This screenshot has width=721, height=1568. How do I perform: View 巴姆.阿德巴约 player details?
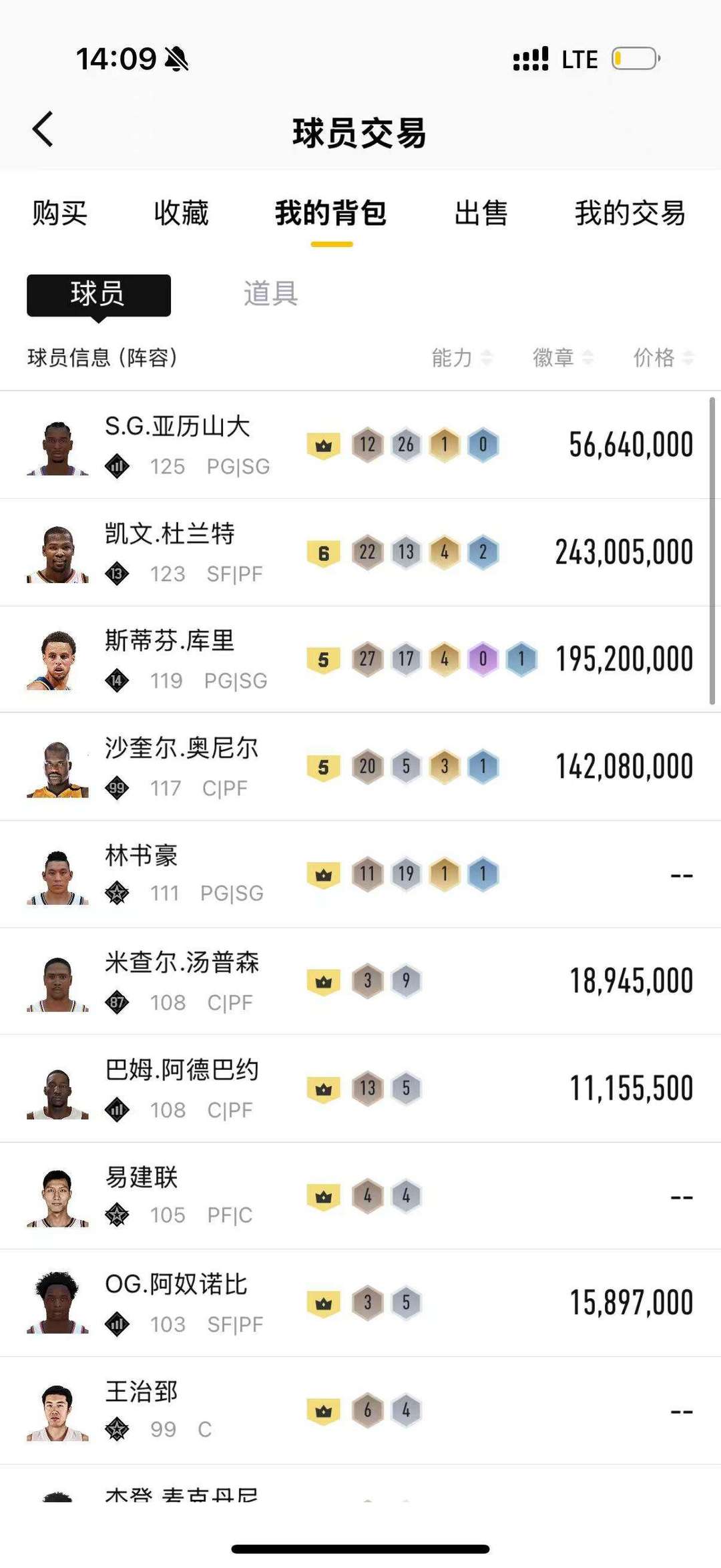coord(182,1089)
